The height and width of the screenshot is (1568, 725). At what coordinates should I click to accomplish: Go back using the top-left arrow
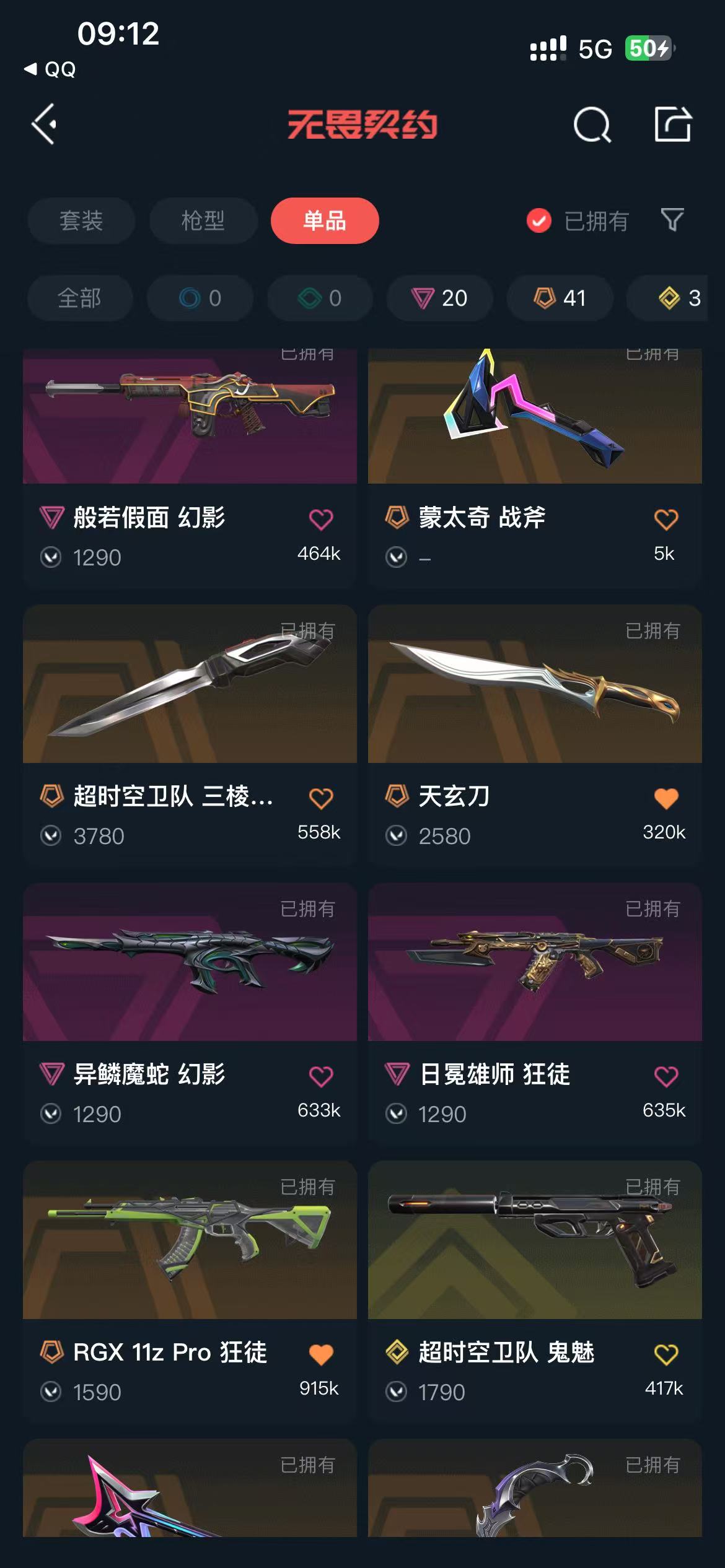(45, 124)
